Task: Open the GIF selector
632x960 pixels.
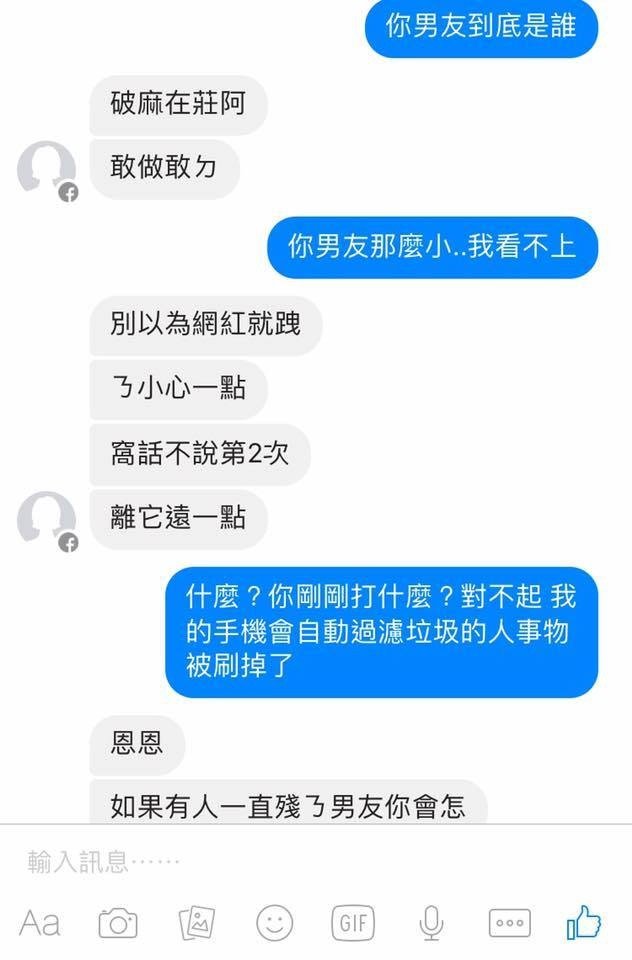Action: (353, 923)
